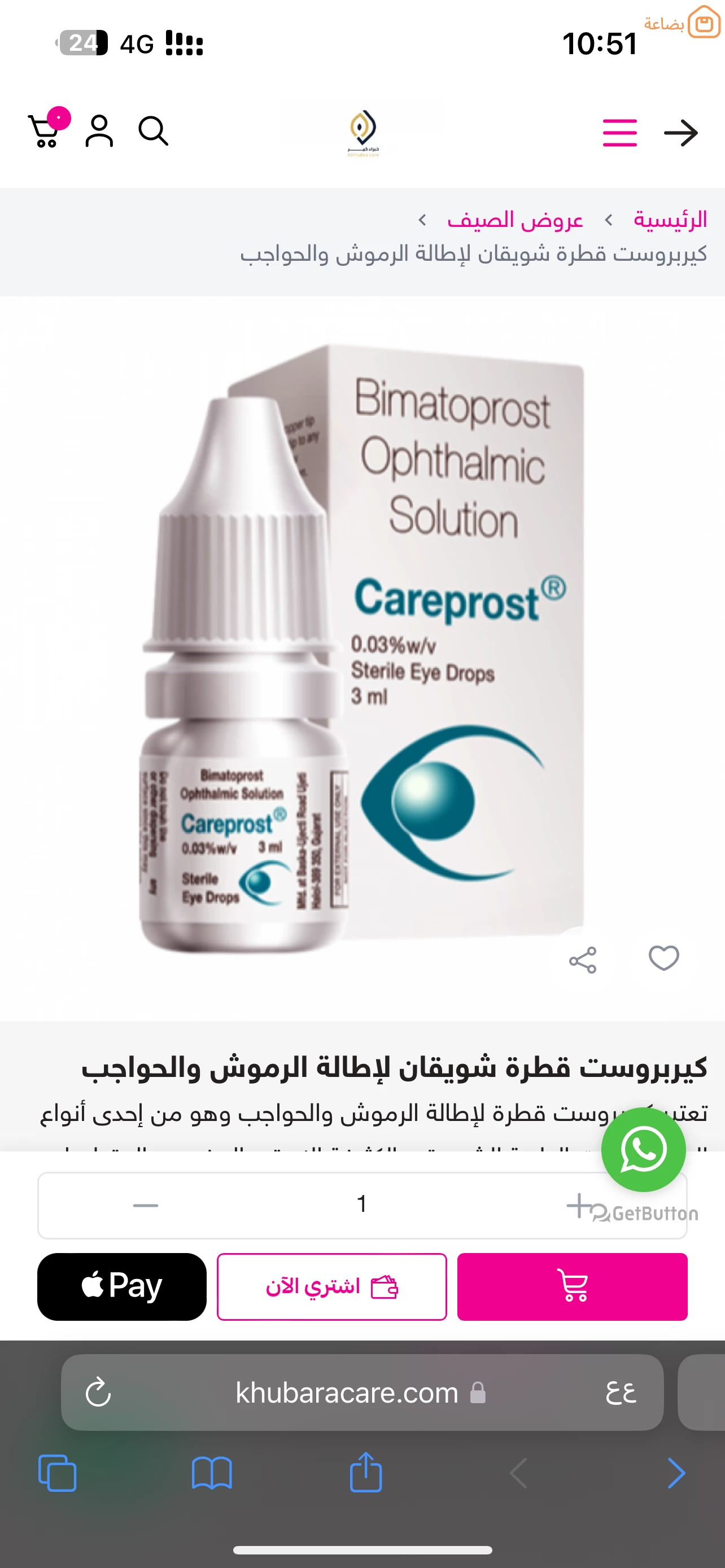Tap the header arrow icon

pyautogui.click(x=680, y=133)
